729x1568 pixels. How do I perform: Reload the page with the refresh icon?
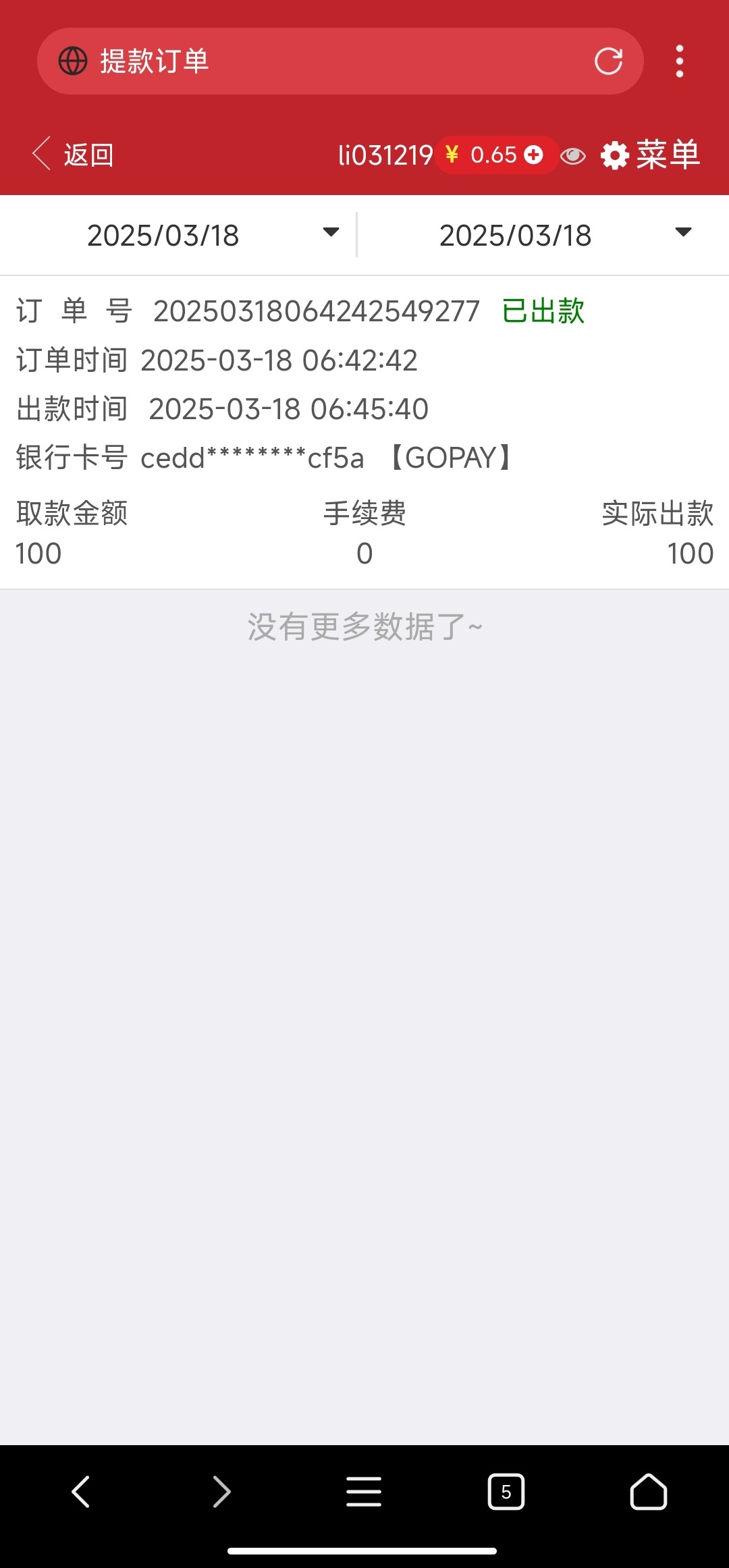click(607, 61)
